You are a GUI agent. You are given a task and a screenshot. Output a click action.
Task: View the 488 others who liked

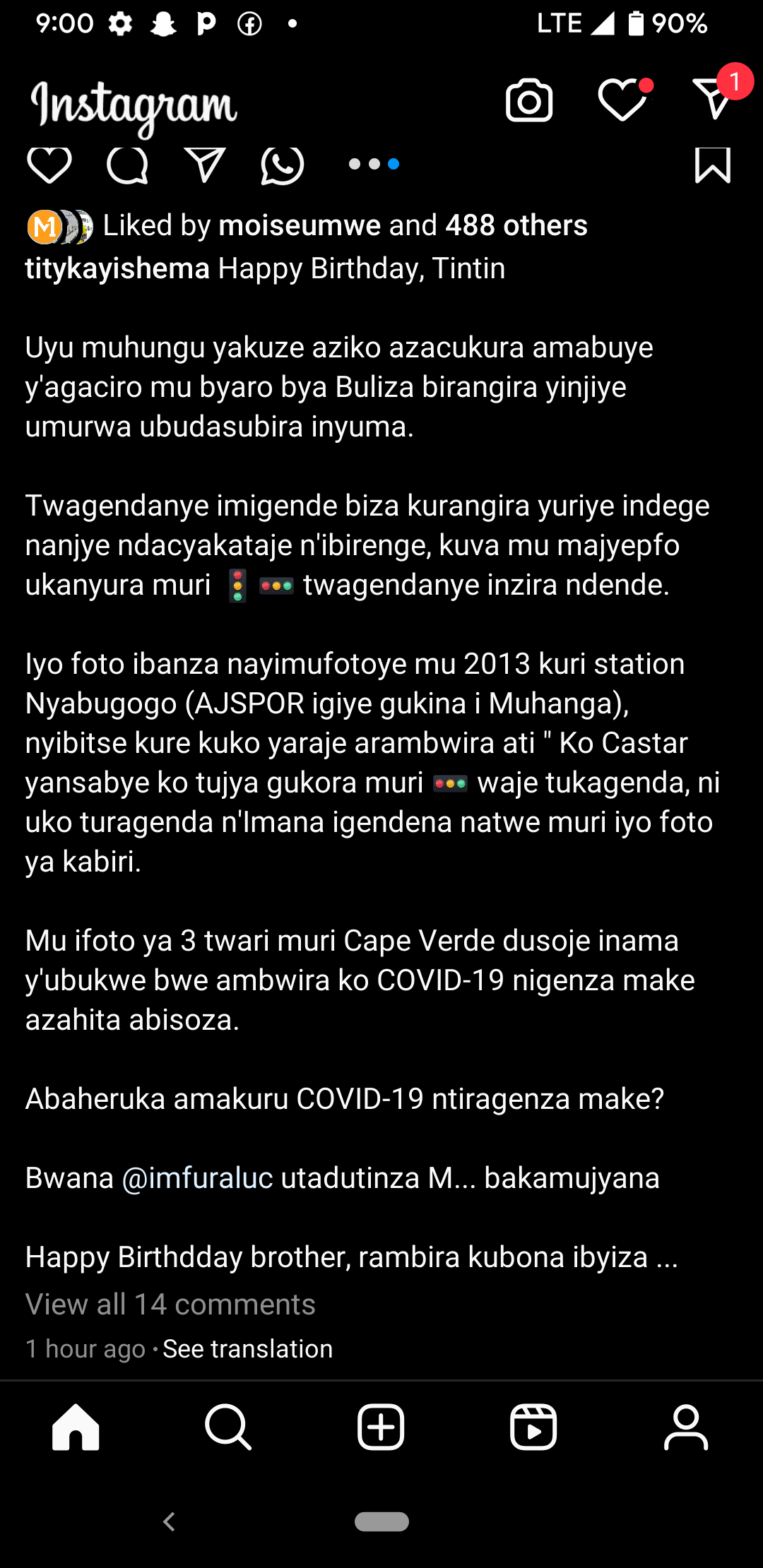click(516, 225)
